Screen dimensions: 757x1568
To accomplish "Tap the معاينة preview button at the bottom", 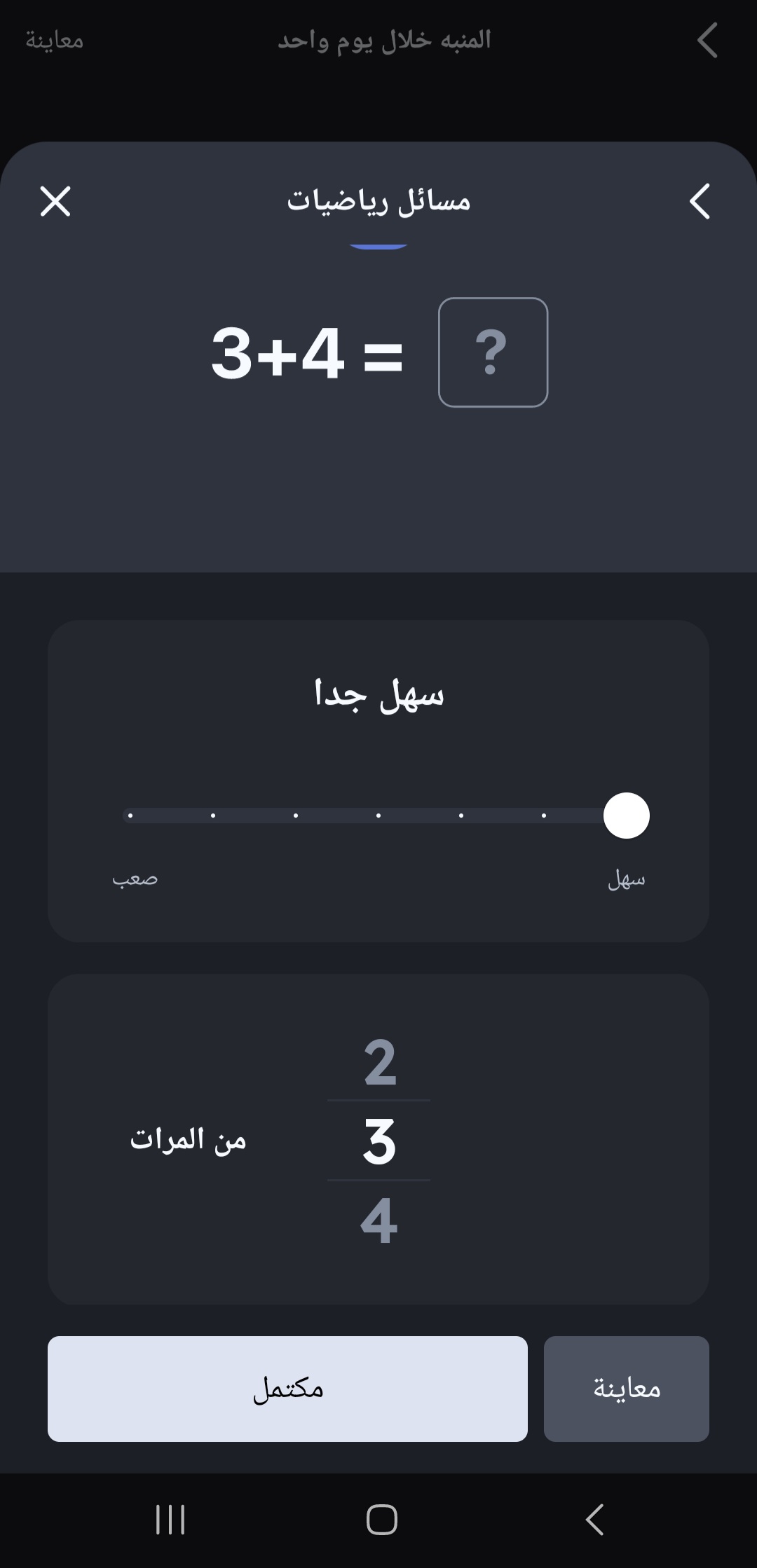I will (x=626, y=1388).
